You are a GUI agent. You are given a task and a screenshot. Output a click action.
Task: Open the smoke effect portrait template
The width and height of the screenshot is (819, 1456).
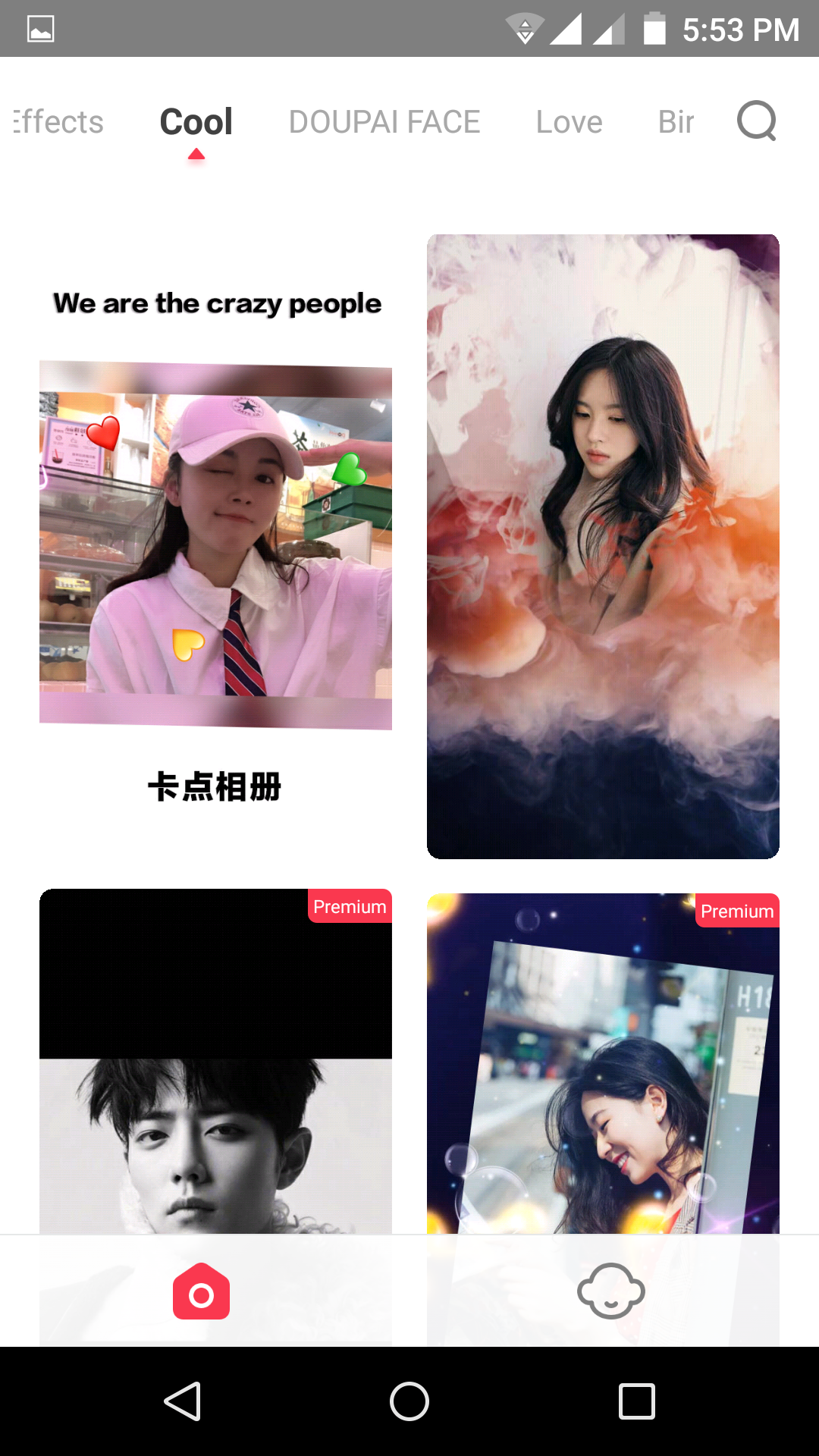tap(603, 546)
